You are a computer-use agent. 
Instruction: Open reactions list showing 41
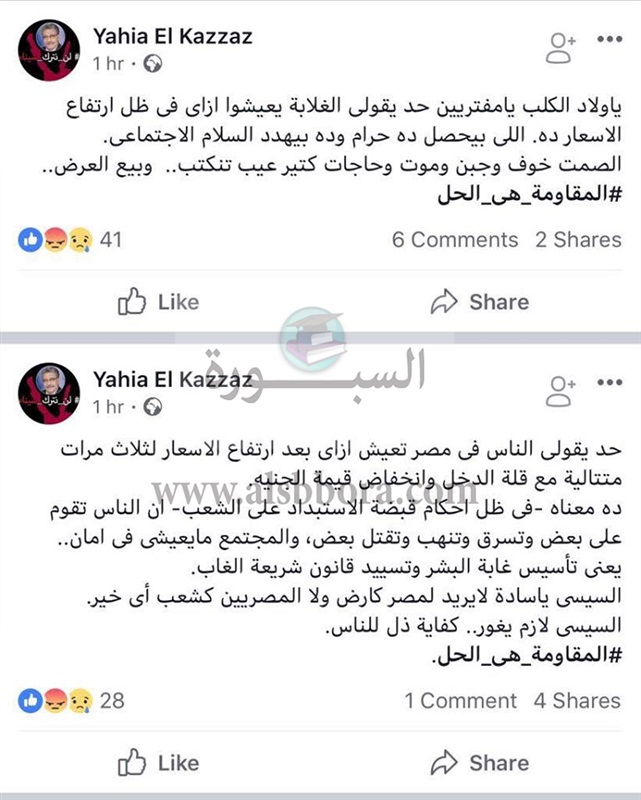(x=68, y=239)
